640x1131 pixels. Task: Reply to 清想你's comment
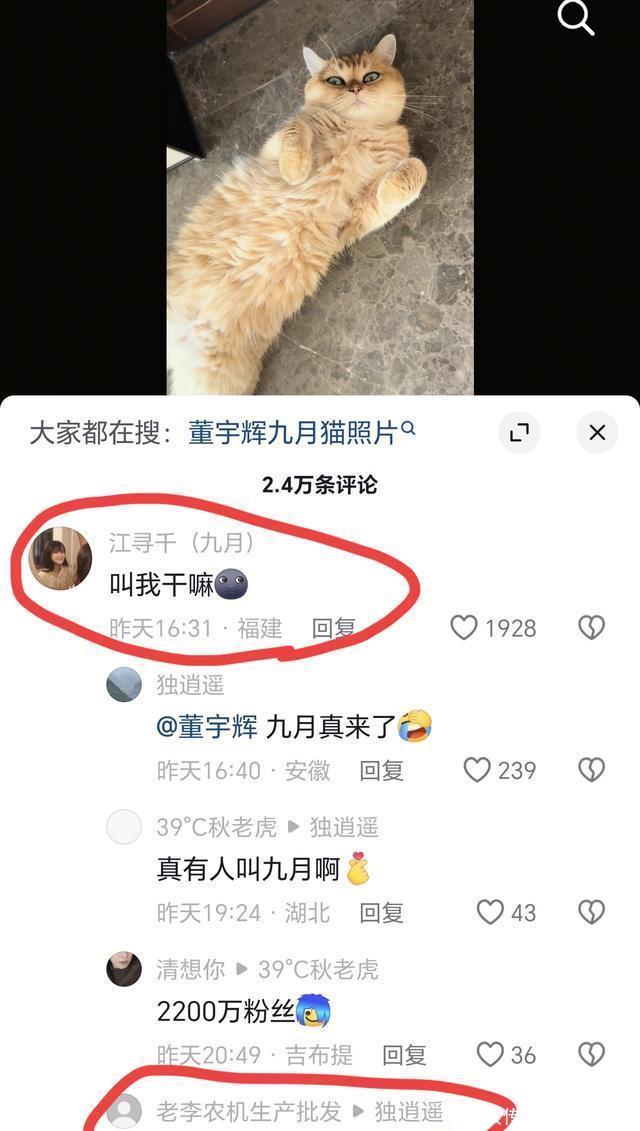pyautogui.click(x=404, y=1055)
